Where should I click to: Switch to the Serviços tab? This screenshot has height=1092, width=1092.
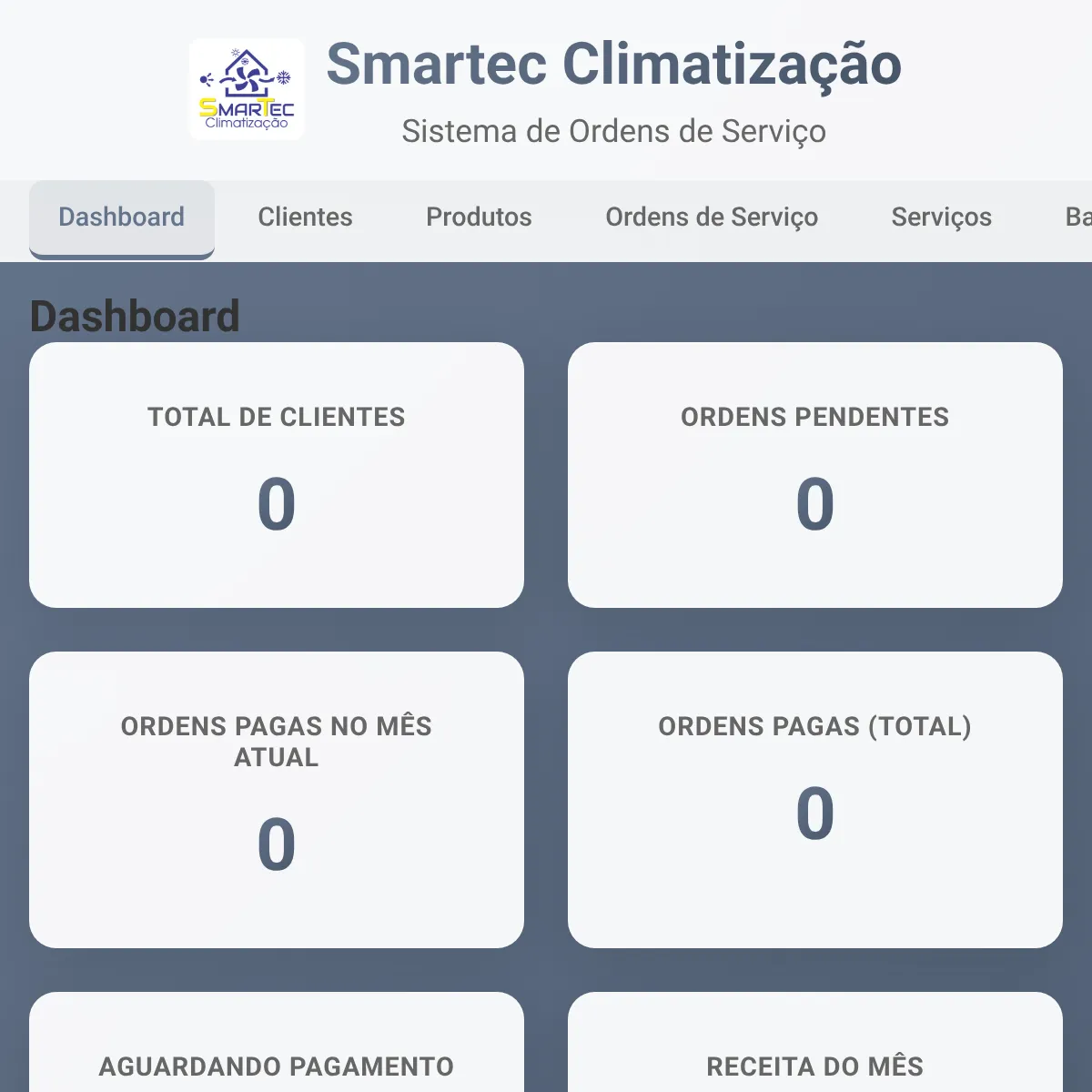click(942, 218)
